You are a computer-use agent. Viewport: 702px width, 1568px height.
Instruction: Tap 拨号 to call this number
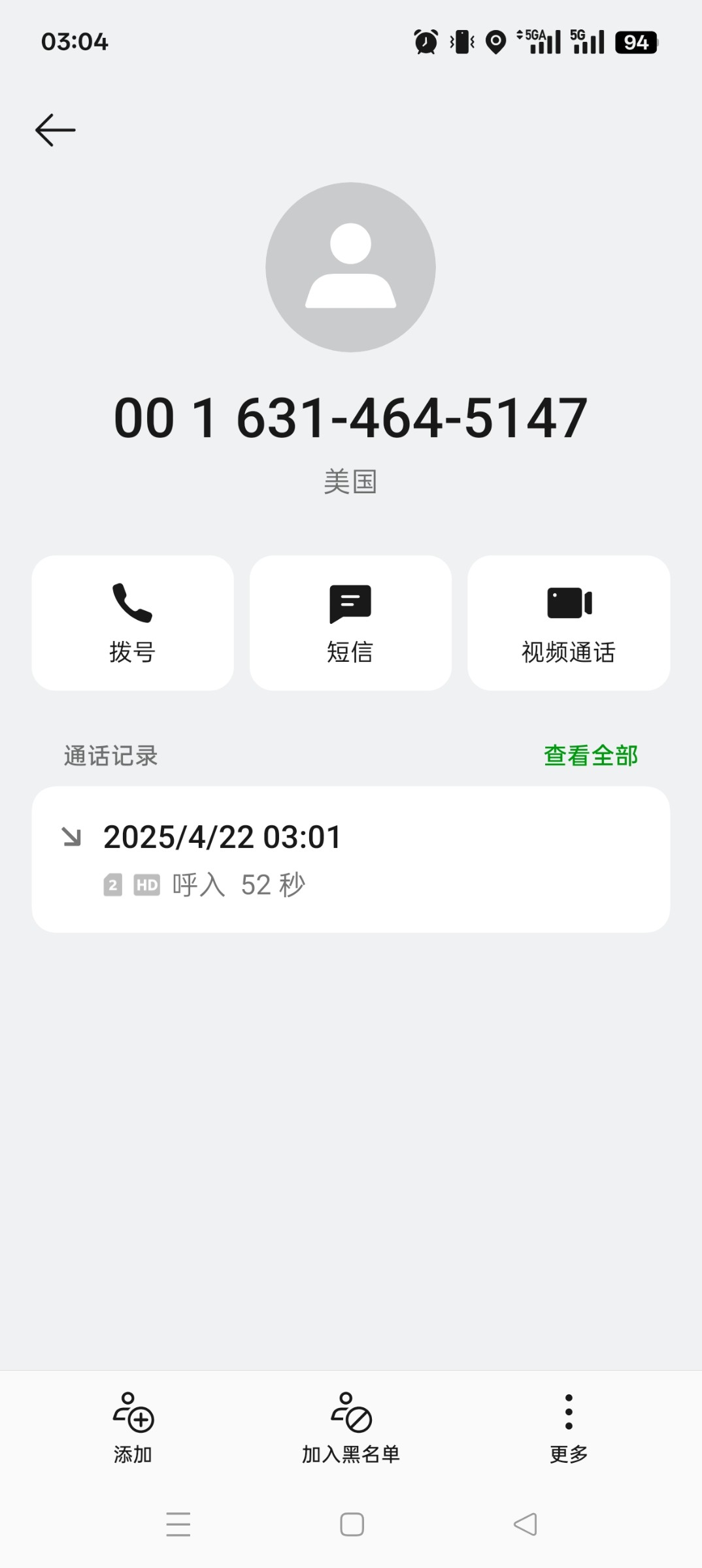pos(133,623)
